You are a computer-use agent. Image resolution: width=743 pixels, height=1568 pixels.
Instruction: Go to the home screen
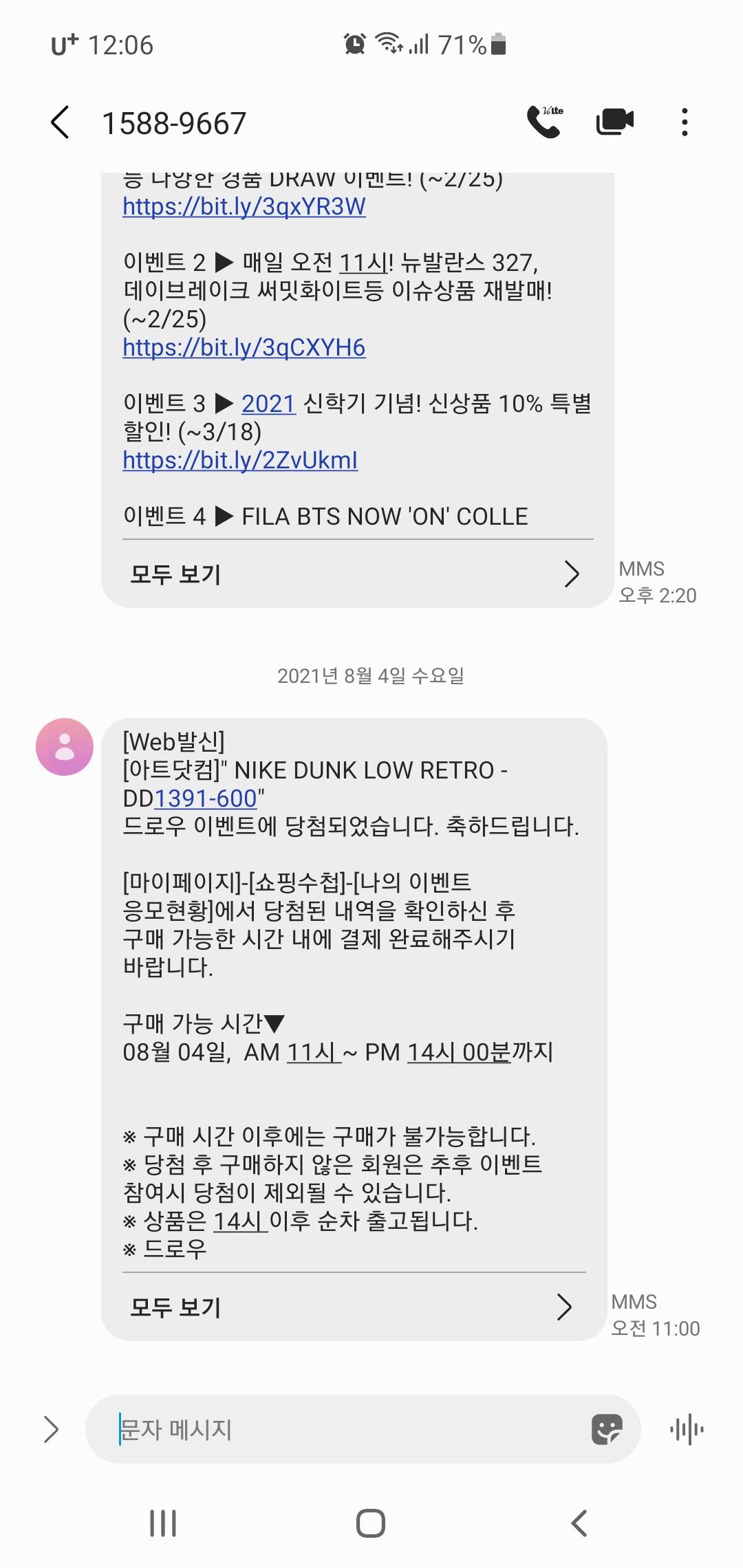(371, 1523)
